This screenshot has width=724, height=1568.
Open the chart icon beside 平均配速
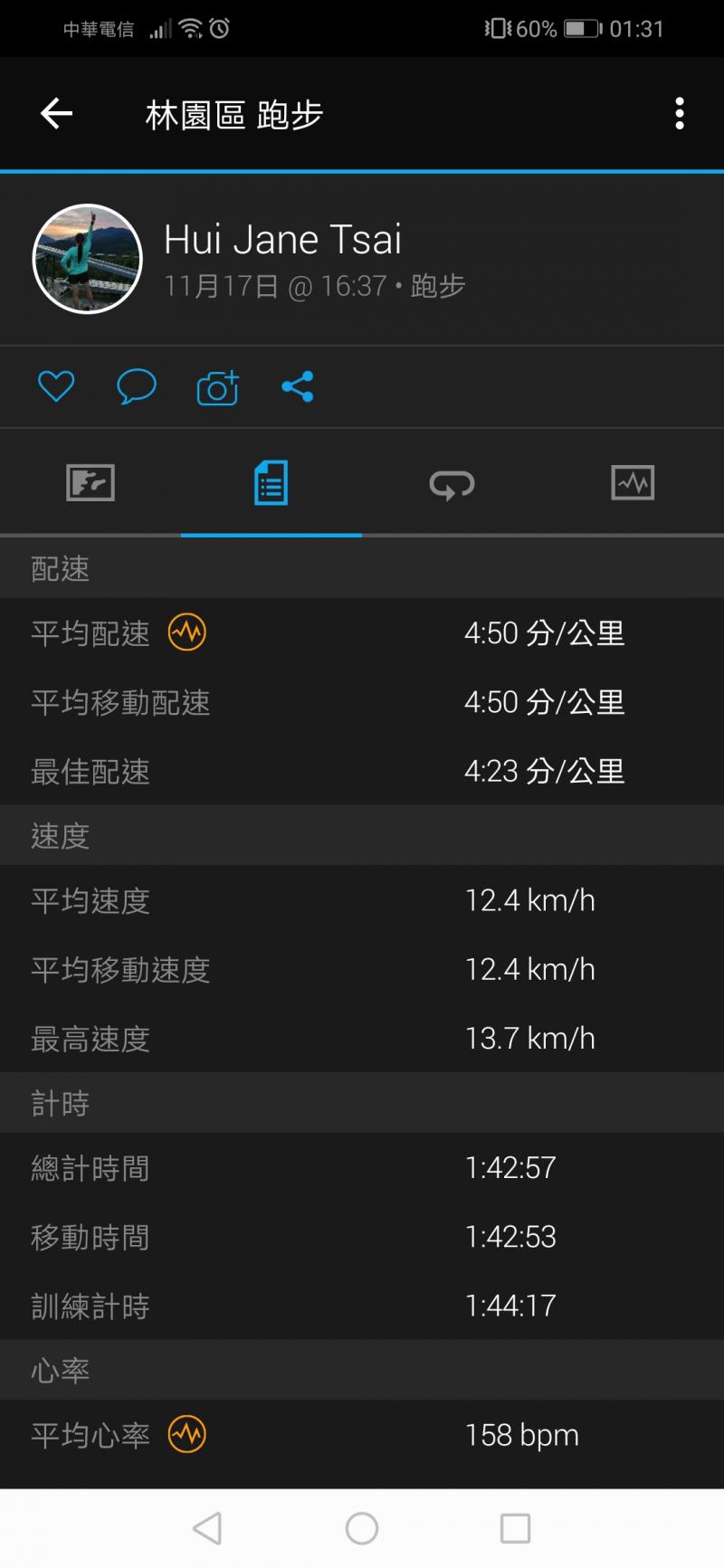tap(187, 632)
